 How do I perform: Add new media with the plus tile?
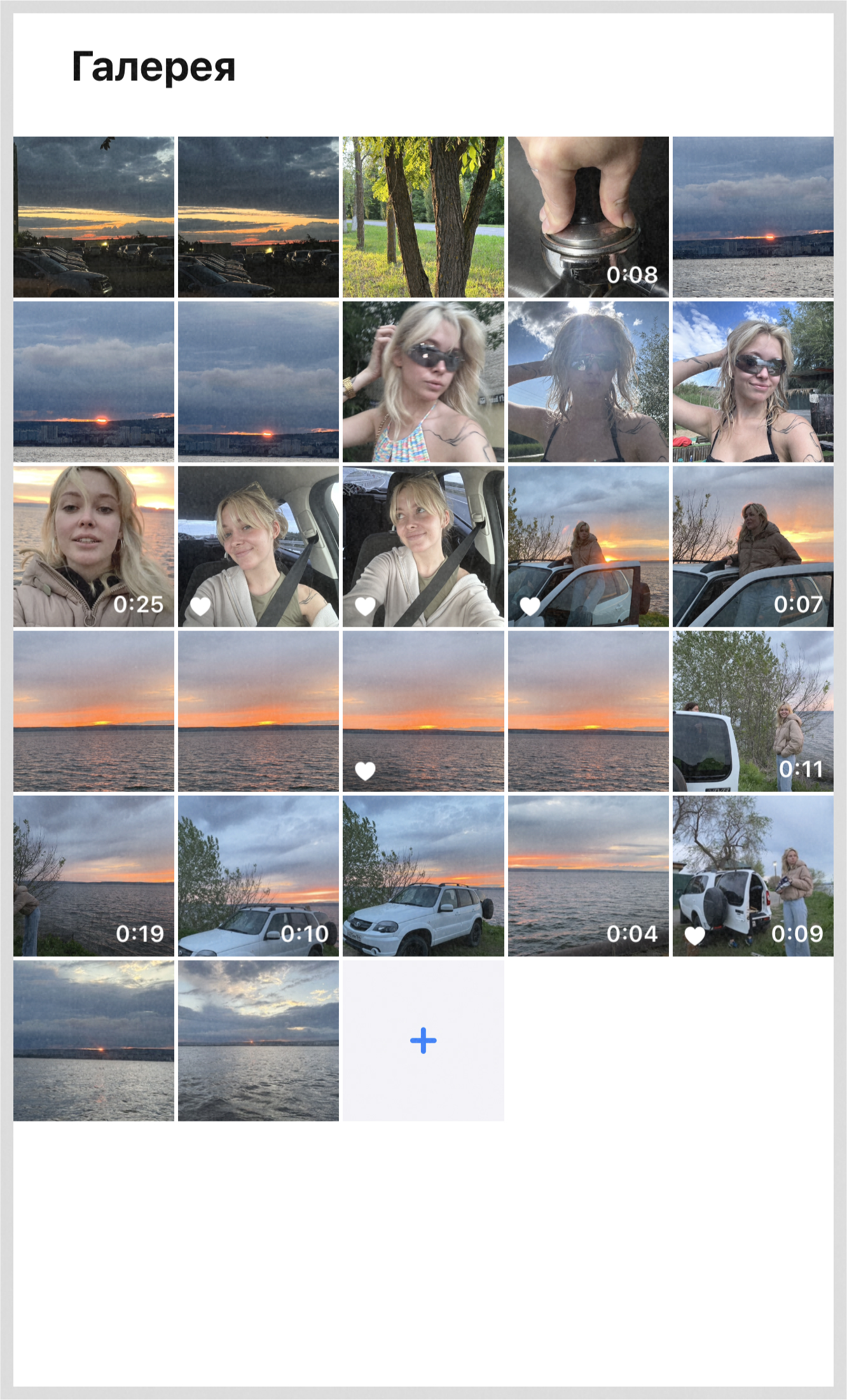(423, 1041)
